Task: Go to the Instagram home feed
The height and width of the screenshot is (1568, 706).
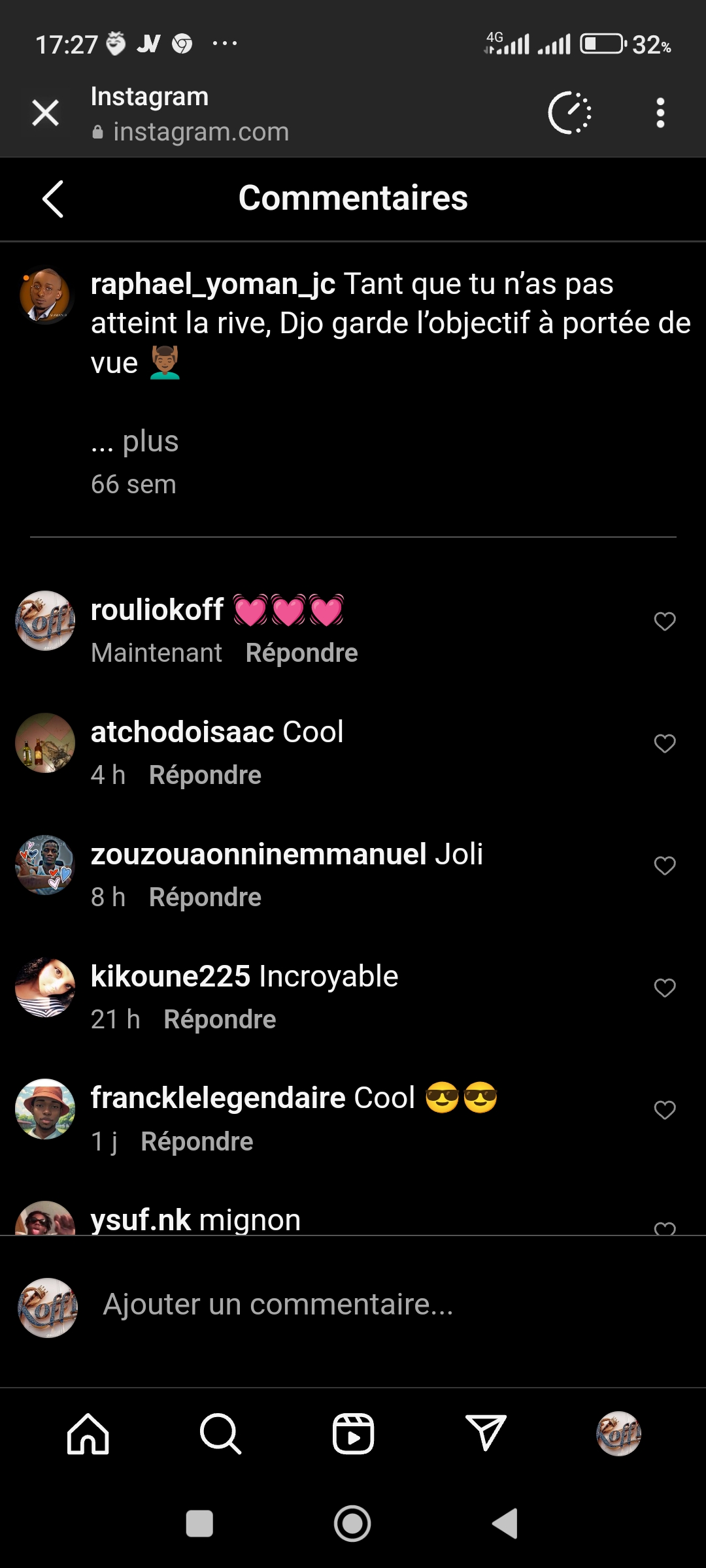Action: point(88,1434)
